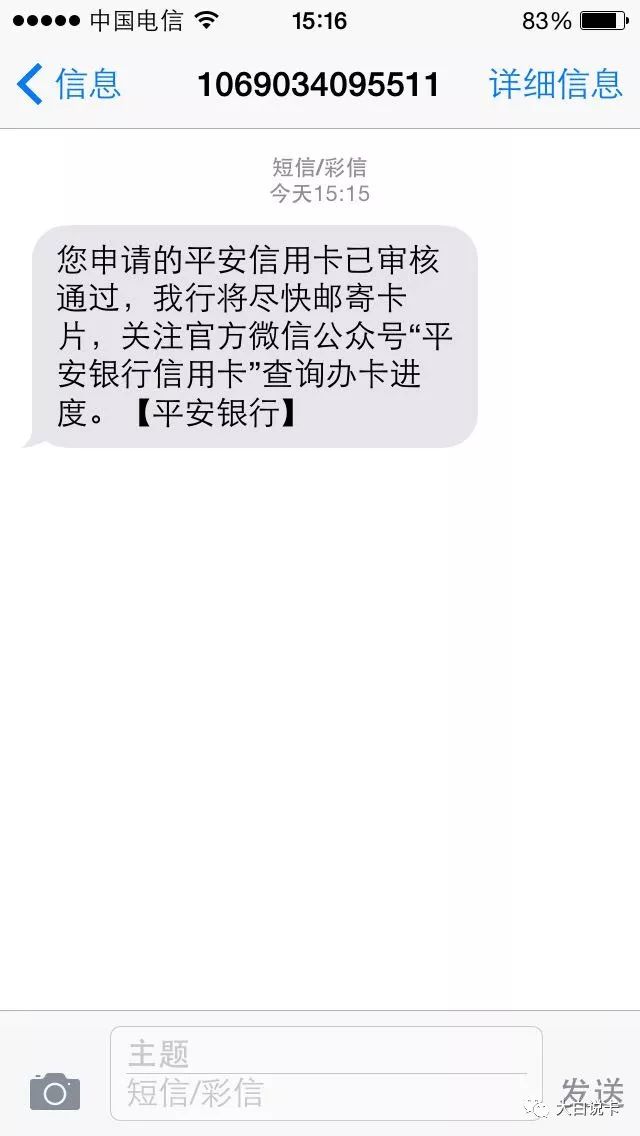Open 详细信息 for this conversation
This screenshot has width=640, height=1136.
(x=556, y=84)
